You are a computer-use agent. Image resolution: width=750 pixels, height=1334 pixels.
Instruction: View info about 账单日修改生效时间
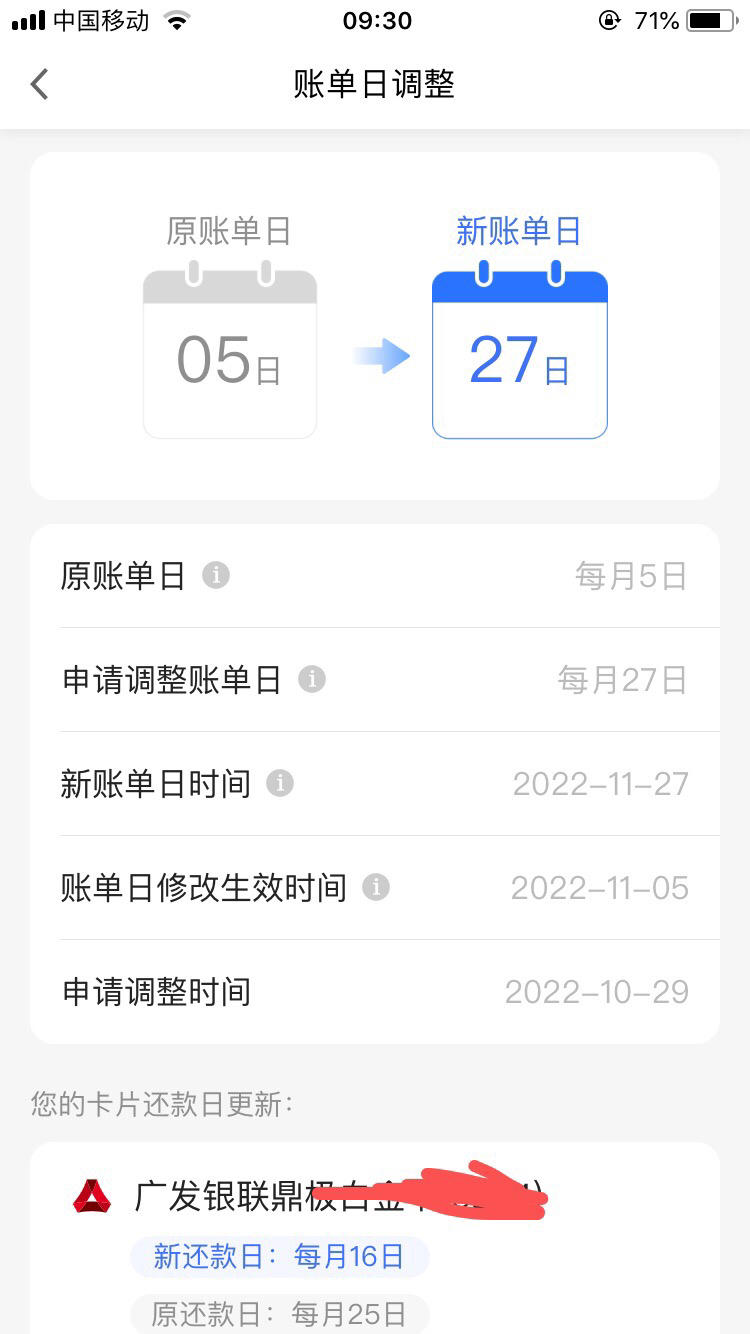(x=376, y=887)
